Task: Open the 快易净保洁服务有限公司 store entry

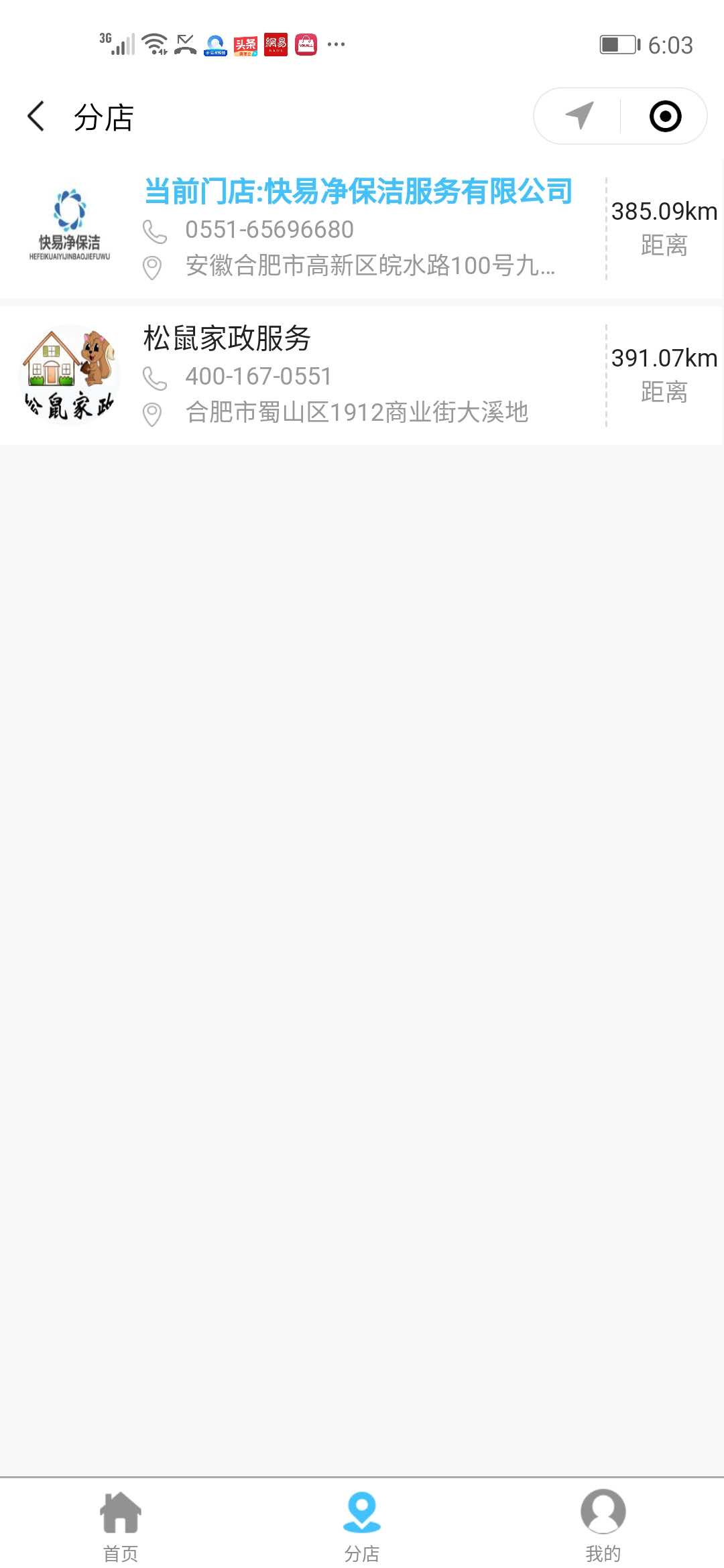Action: click(x=361, y=228)
